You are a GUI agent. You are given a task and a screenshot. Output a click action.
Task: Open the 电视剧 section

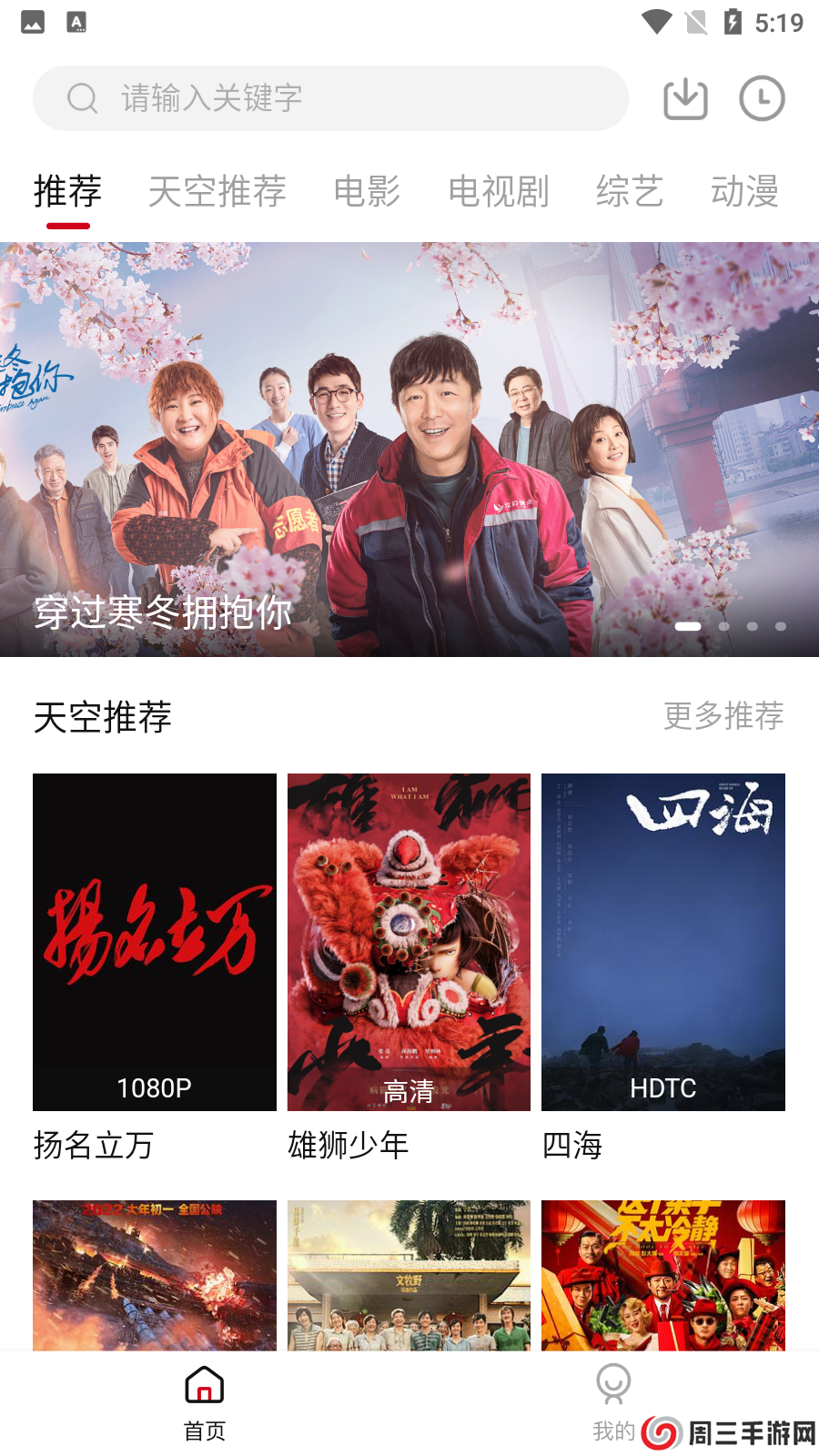click(x=498, y=192)
